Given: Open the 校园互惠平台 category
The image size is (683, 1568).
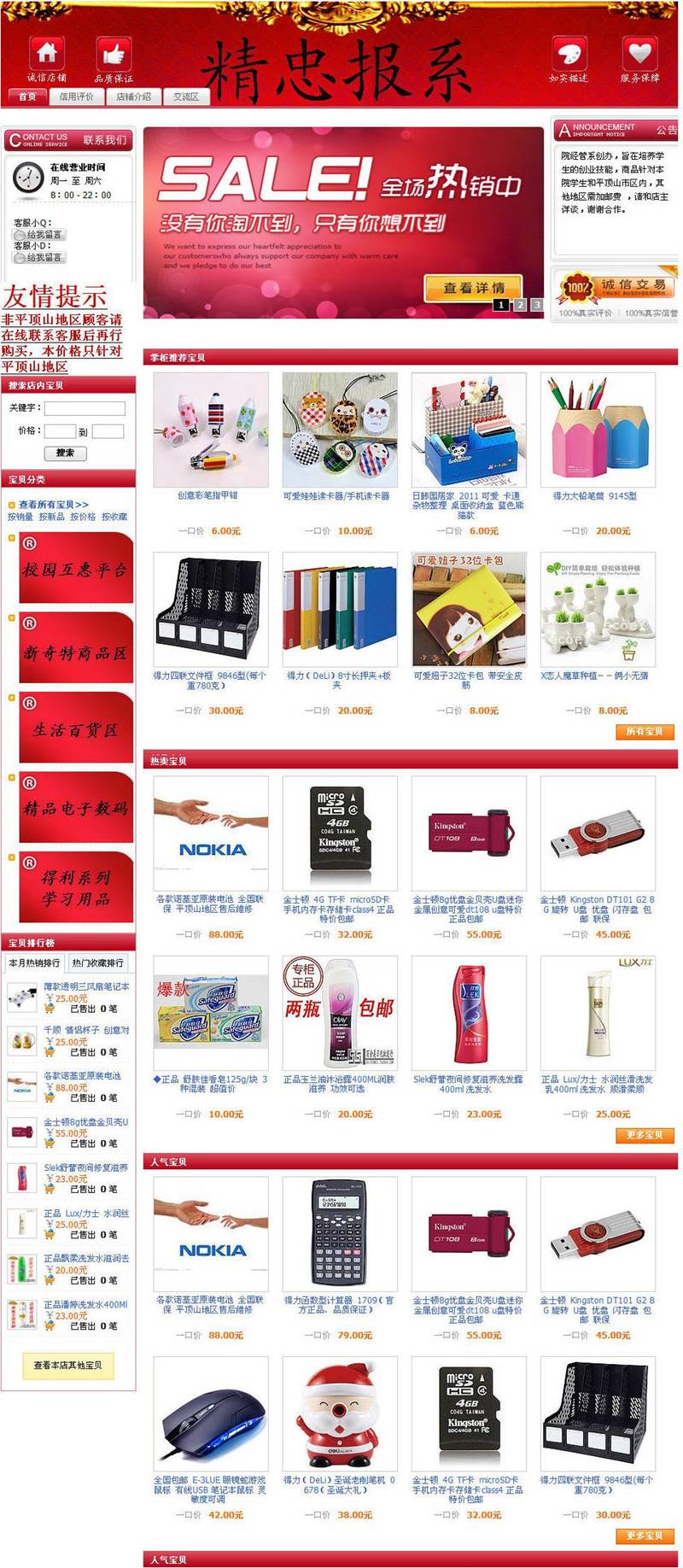Looking at the screenshot, I should coord(75,568).
